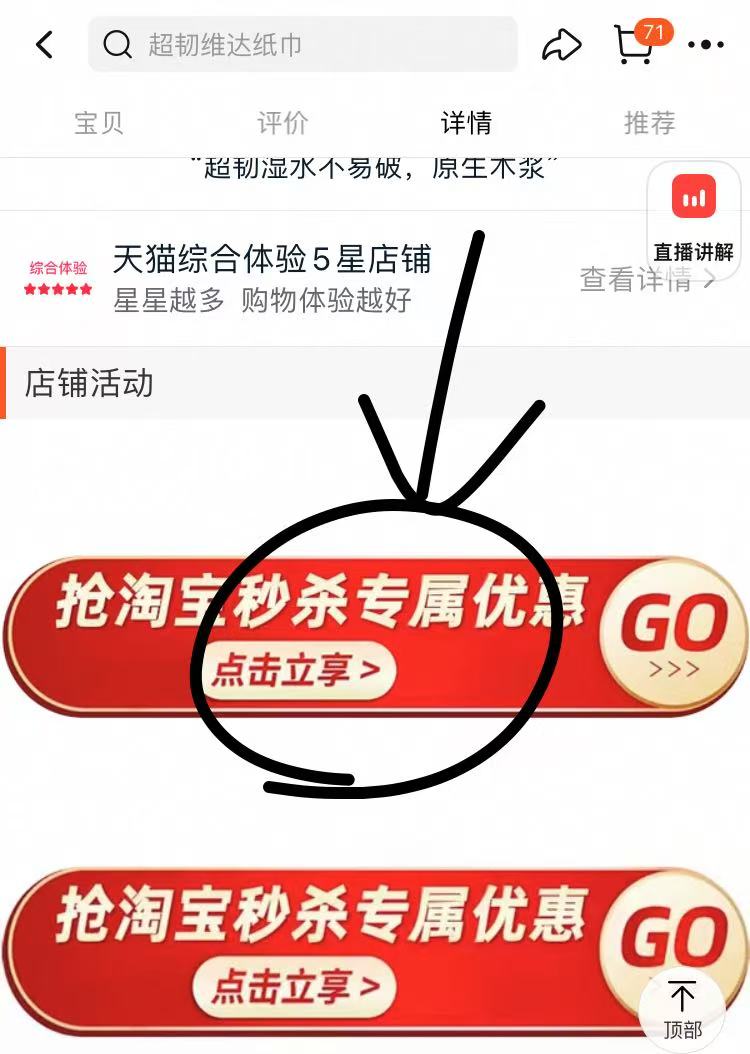Select the 详情 tab
Image resolution: width=750 pixels, height=1054 pixels.
tap(466, 123)
